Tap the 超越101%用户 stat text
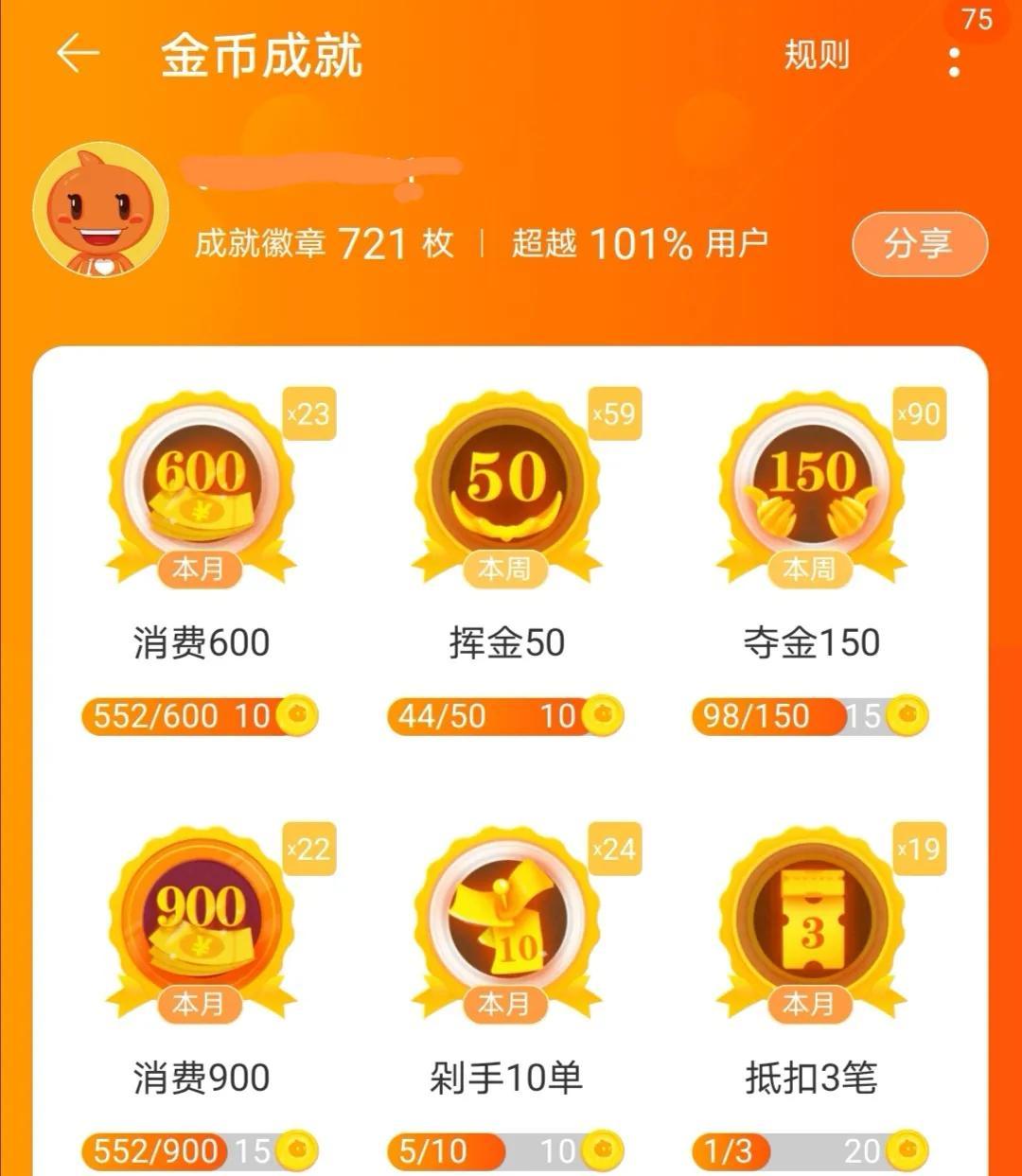The width and height of the screenshot is (1022, 1176). [x=637, y=242]
